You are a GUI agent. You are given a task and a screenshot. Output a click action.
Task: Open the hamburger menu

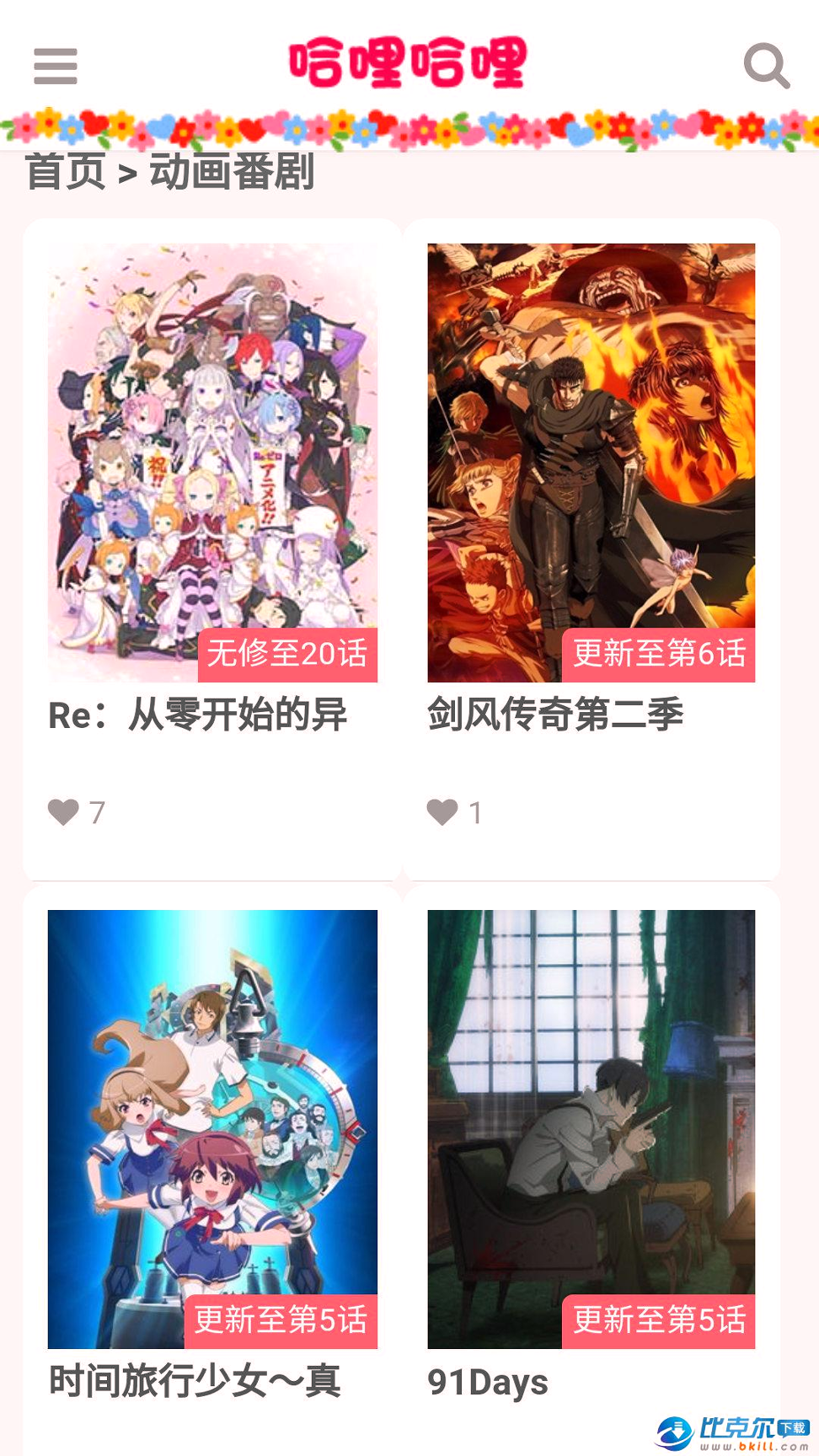56,66
